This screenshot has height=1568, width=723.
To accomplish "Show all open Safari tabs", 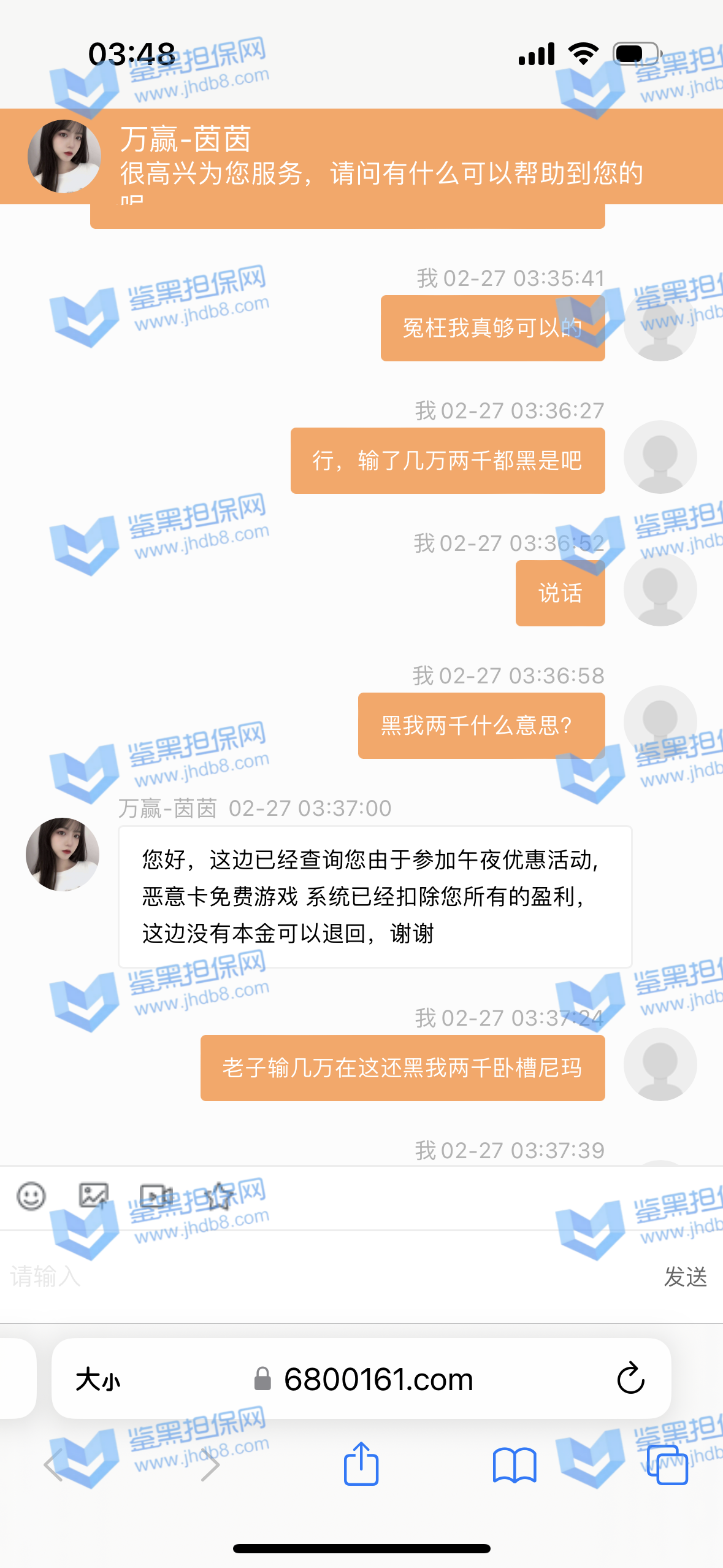I will tap(667, 1464).
